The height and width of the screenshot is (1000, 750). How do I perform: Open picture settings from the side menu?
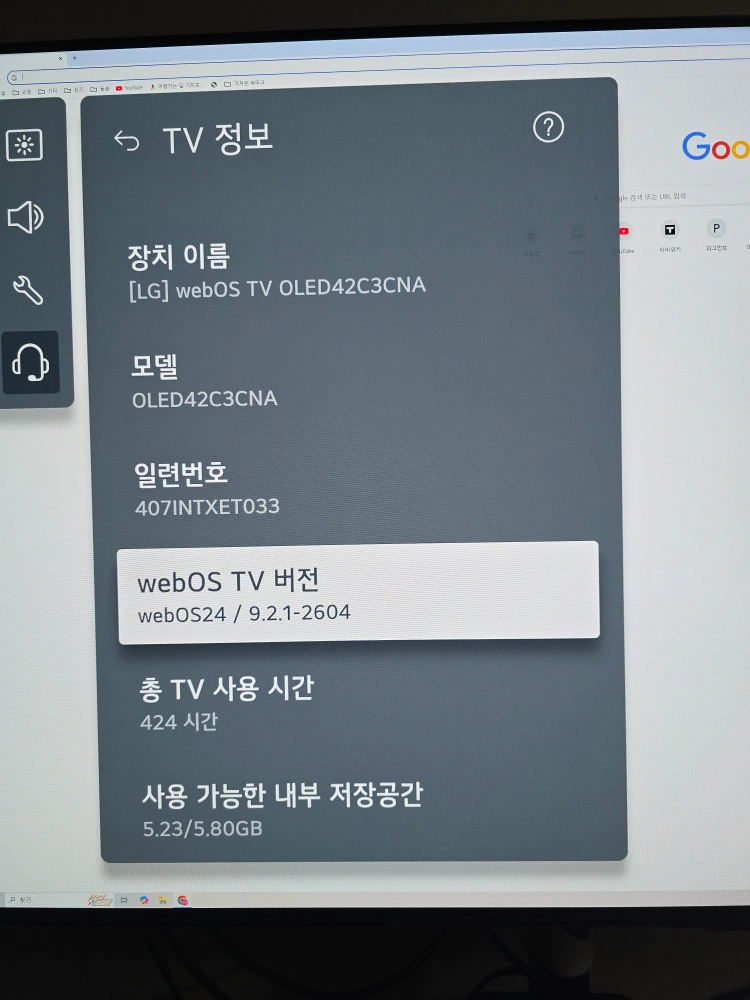point(24,145)
